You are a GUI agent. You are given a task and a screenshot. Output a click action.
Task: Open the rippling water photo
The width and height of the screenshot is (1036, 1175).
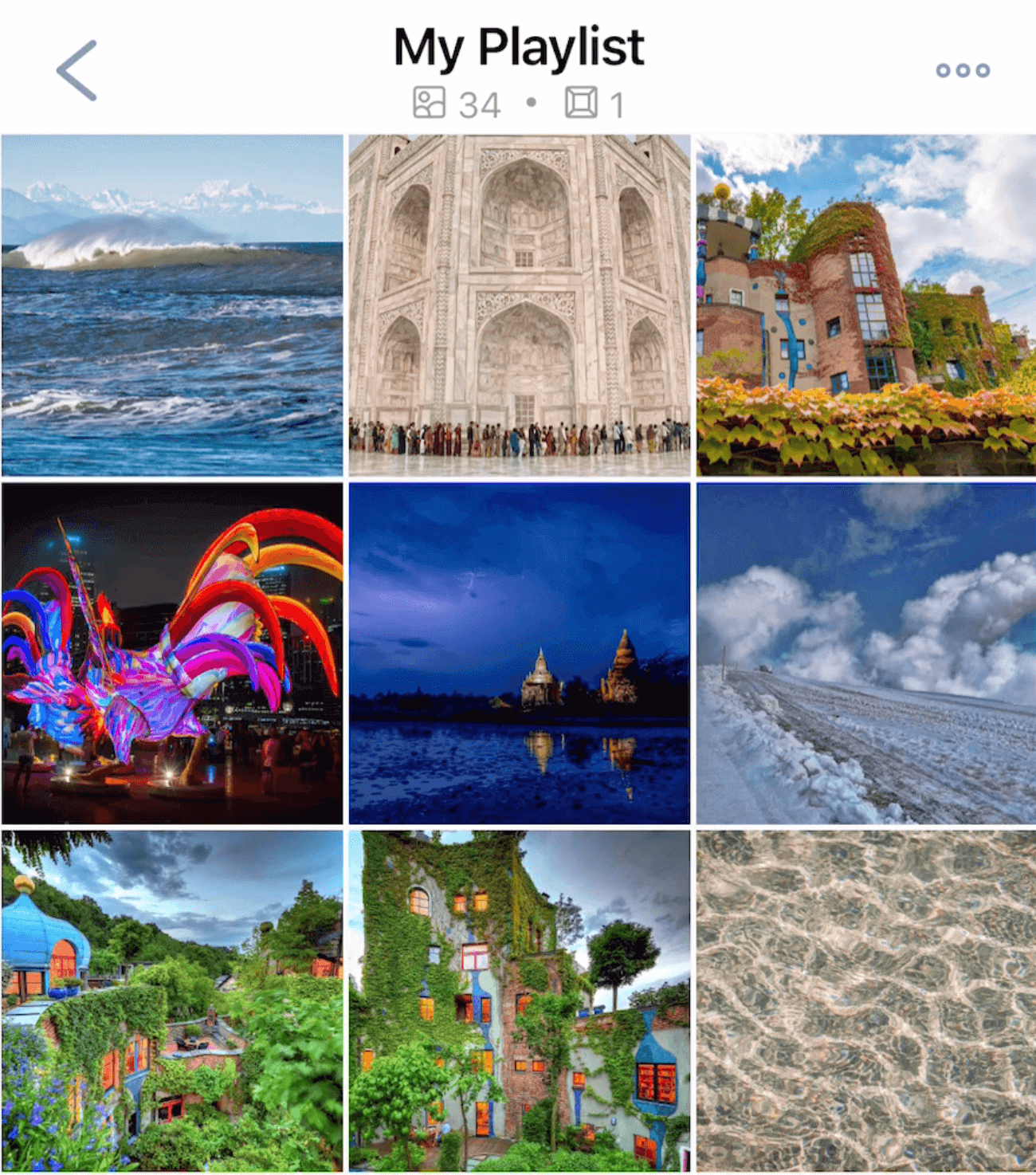click(x=866, y=1000)
